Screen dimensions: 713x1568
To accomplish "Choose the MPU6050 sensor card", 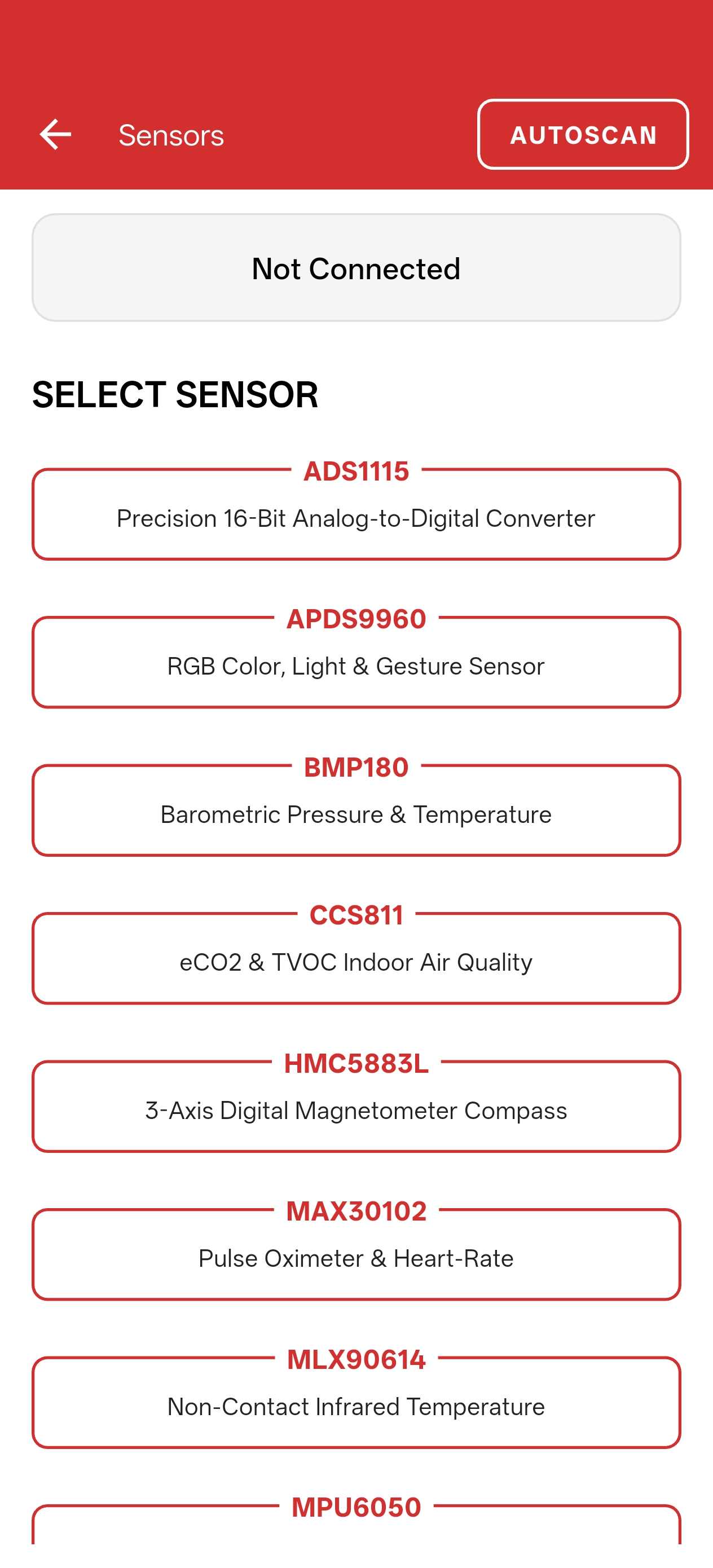I will coord(356,1525).
